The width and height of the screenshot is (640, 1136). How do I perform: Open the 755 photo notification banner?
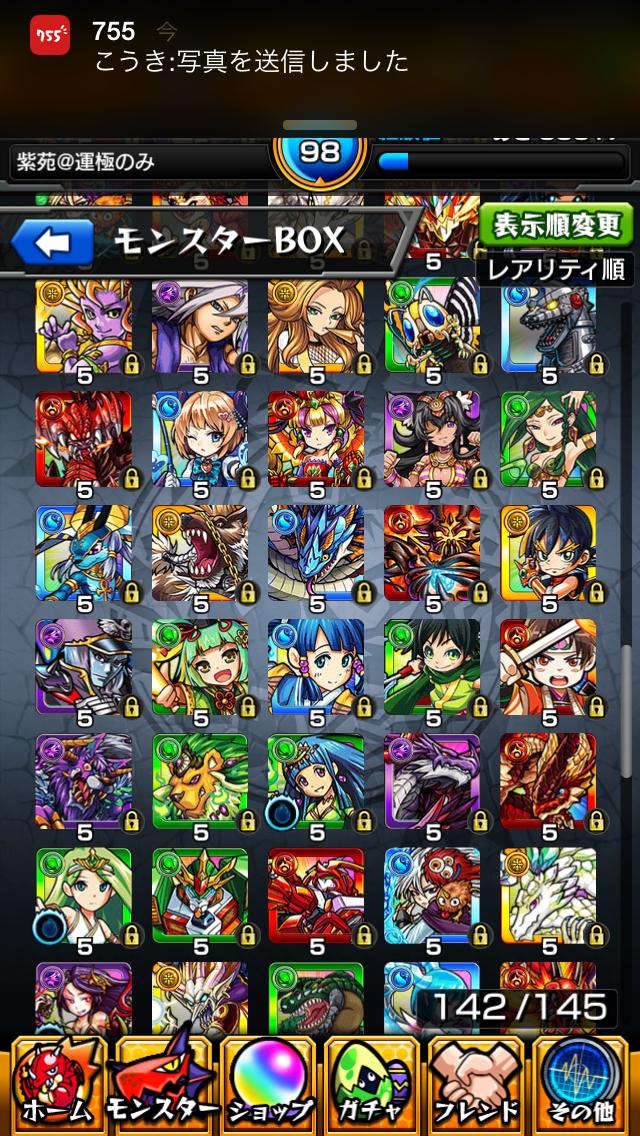320,48
